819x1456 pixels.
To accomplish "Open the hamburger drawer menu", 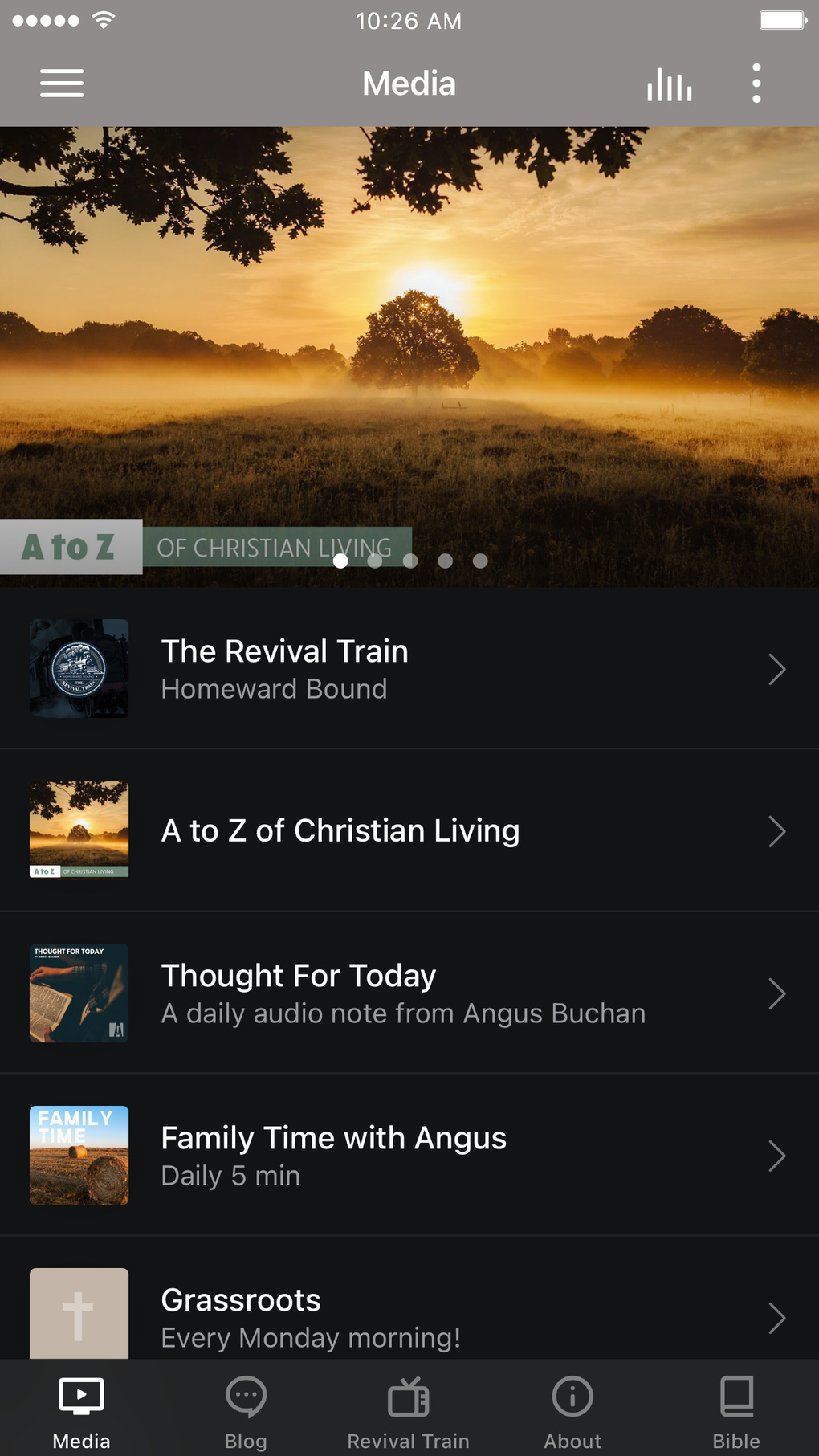I will tap(62, 84).
